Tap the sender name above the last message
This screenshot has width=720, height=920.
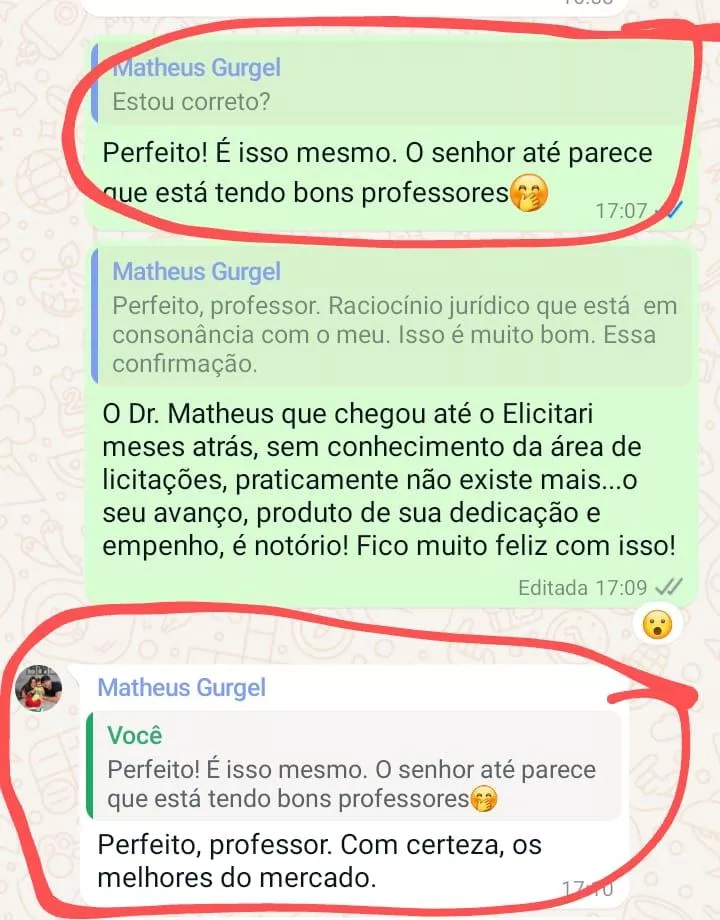click(x=181, y=688)
